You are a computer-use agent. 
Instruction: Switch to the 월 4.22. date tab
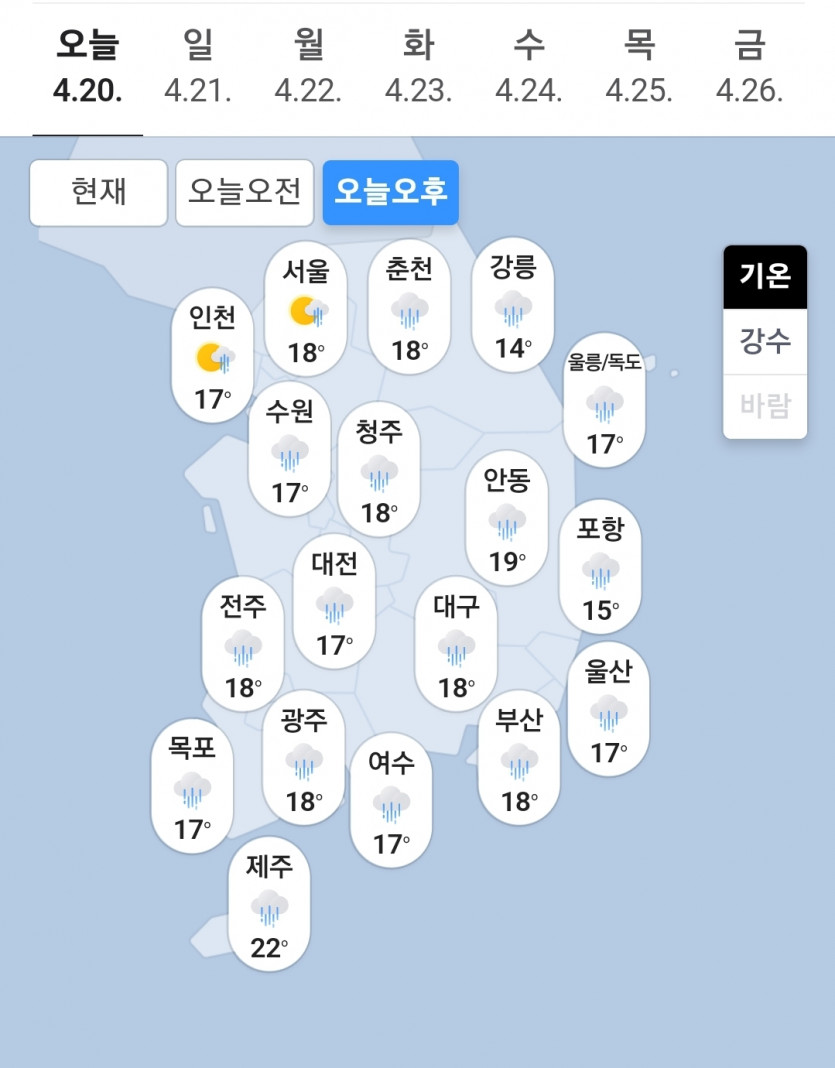pyautogui.click(x=308, y=68)
